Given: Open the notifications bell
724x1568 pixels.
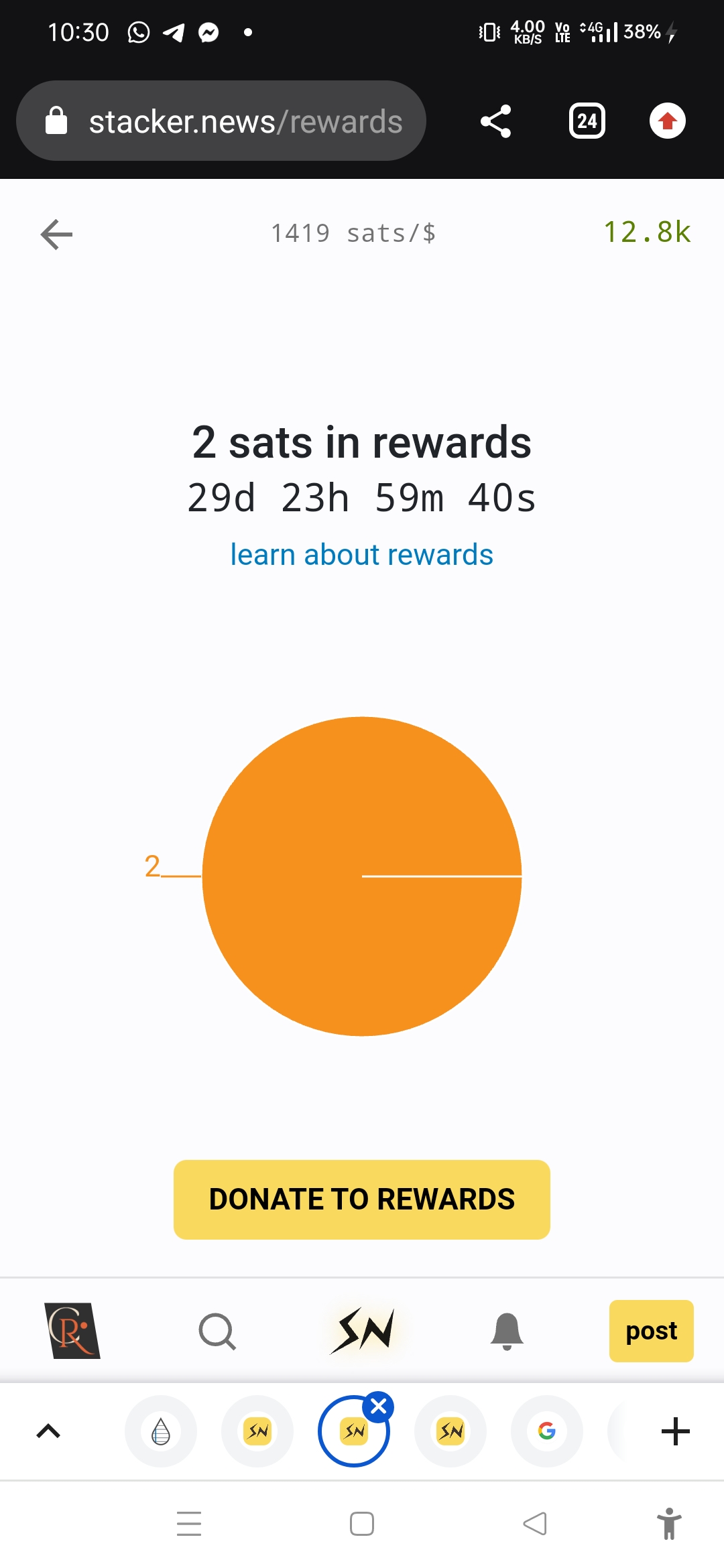Looking at the screenshot, I should tap(507, 1331).
